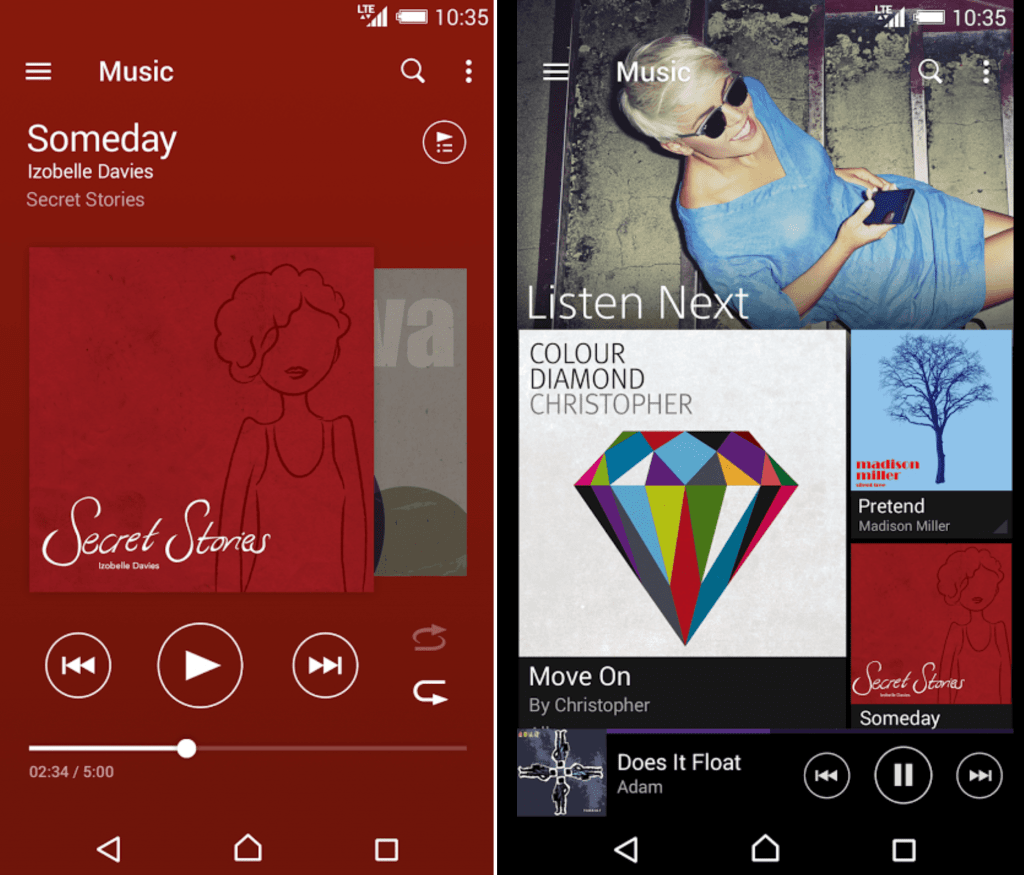Image resolution: width=1024 pixels, height=875 pixels.
Task: Play the song Someday
Action: (x=200, y=665)
